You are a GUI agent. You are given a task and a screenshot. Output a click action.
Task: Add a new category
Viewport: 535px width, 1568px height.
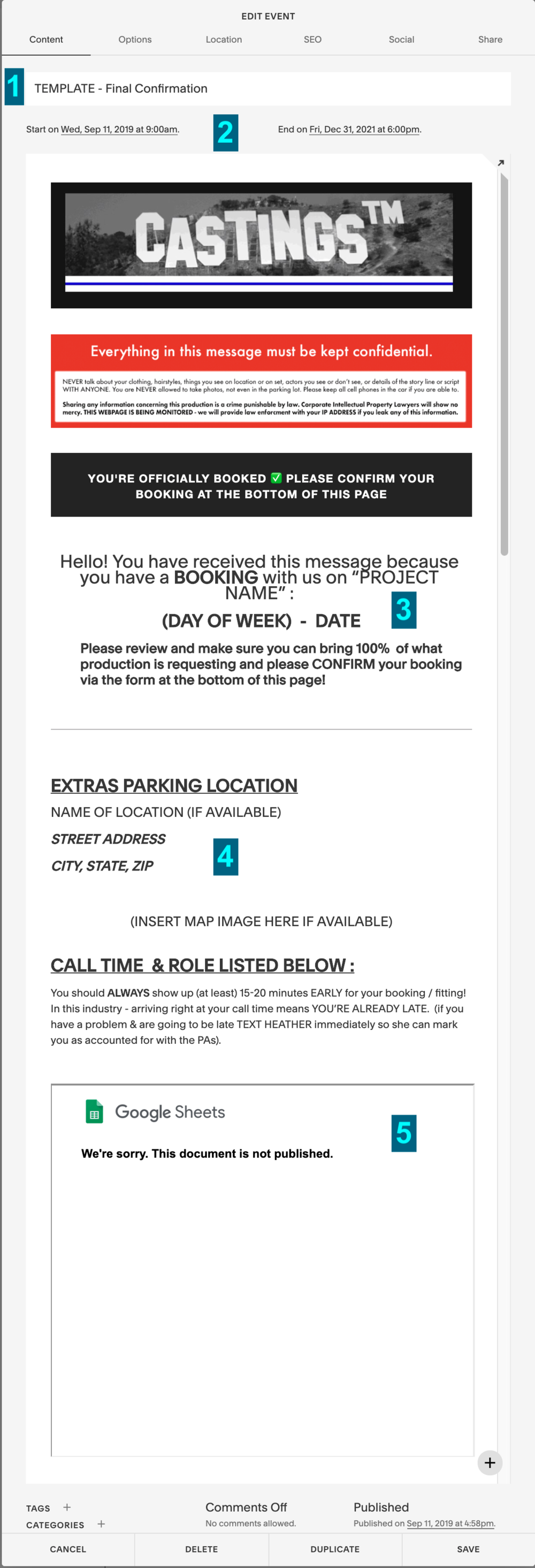coord(101,1524)
